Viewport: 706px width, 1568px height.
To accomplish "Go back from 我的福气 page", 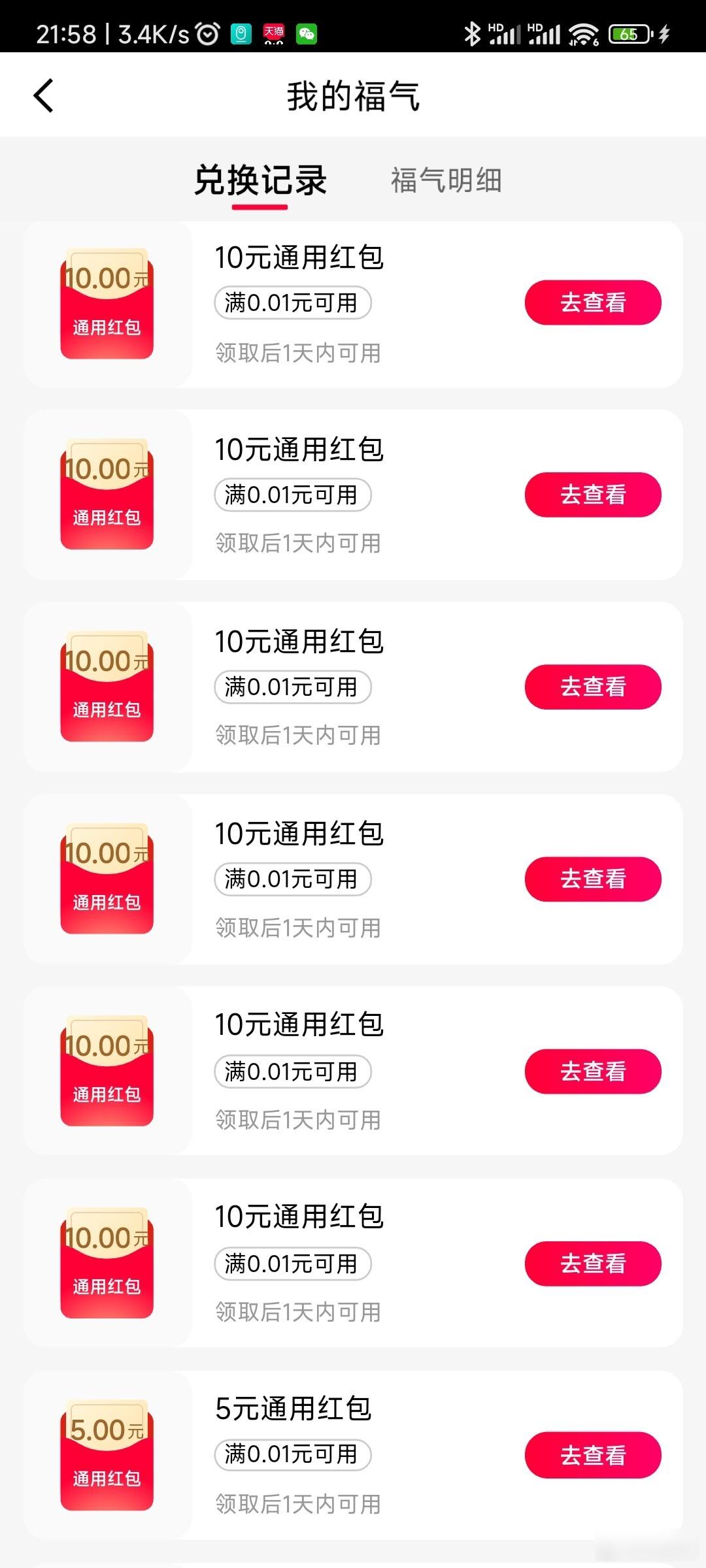I will tap(43, 96).
